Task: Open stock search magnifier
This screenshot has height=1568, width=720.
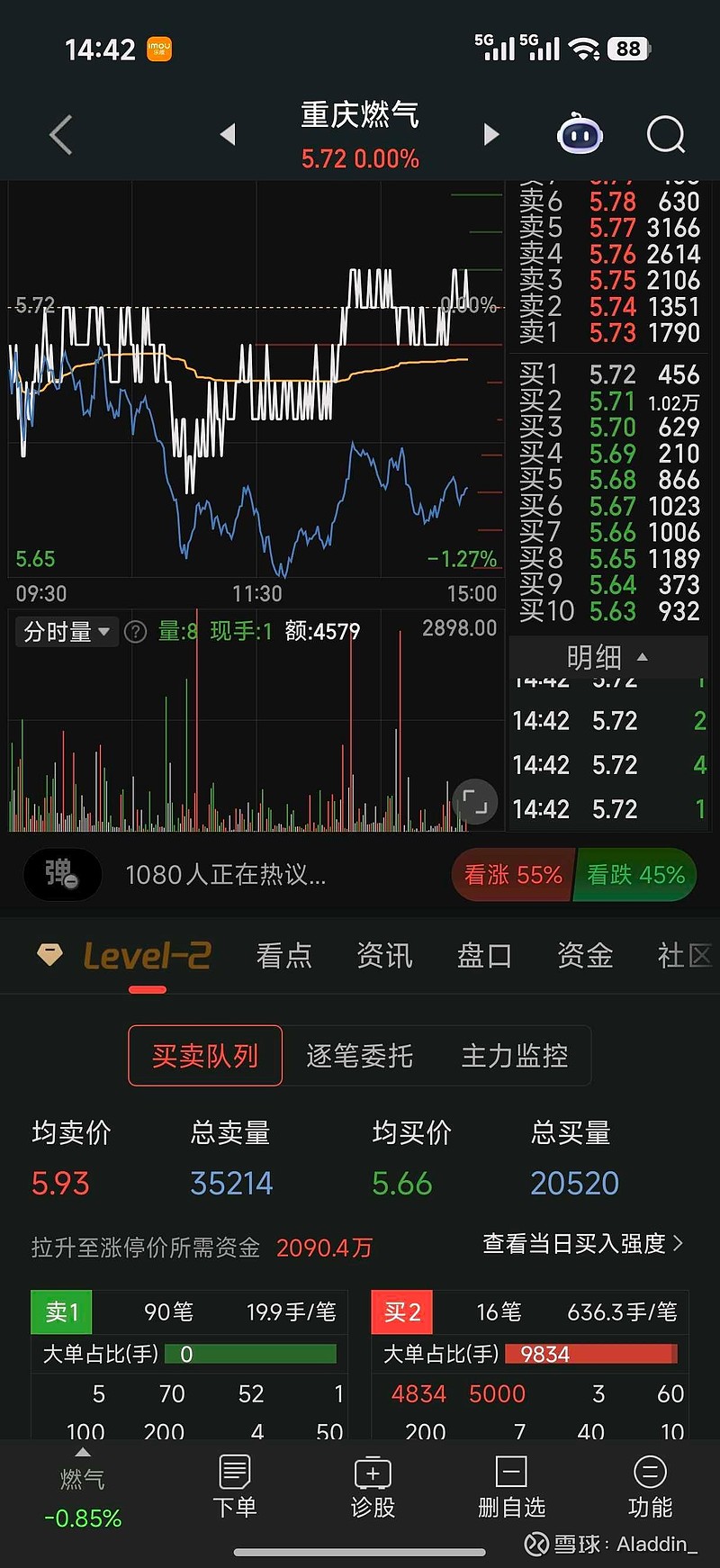Action: coord(666,136)
